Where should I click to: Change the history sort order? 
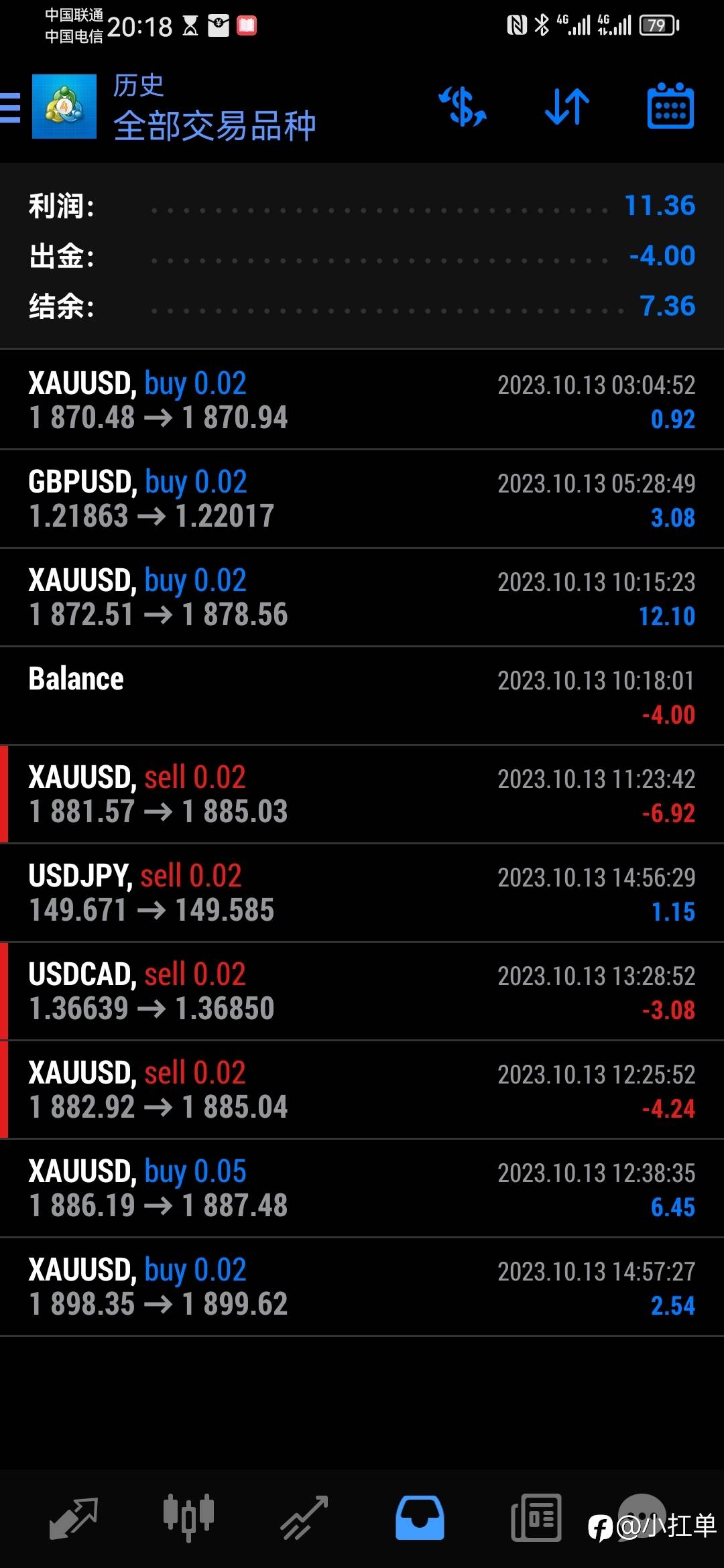click(x=566, y=107)
